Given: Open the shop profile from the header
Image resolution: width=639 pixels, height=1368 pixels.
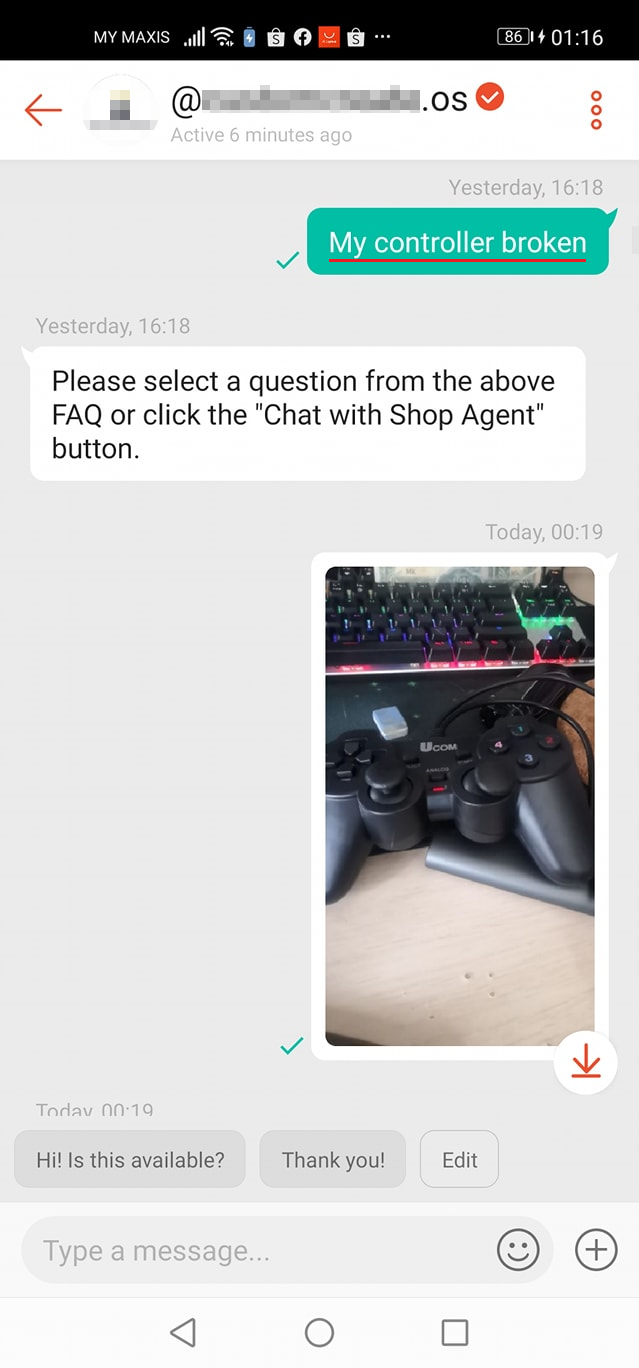Looking at the screenshot, I should (x=318, y=101).
